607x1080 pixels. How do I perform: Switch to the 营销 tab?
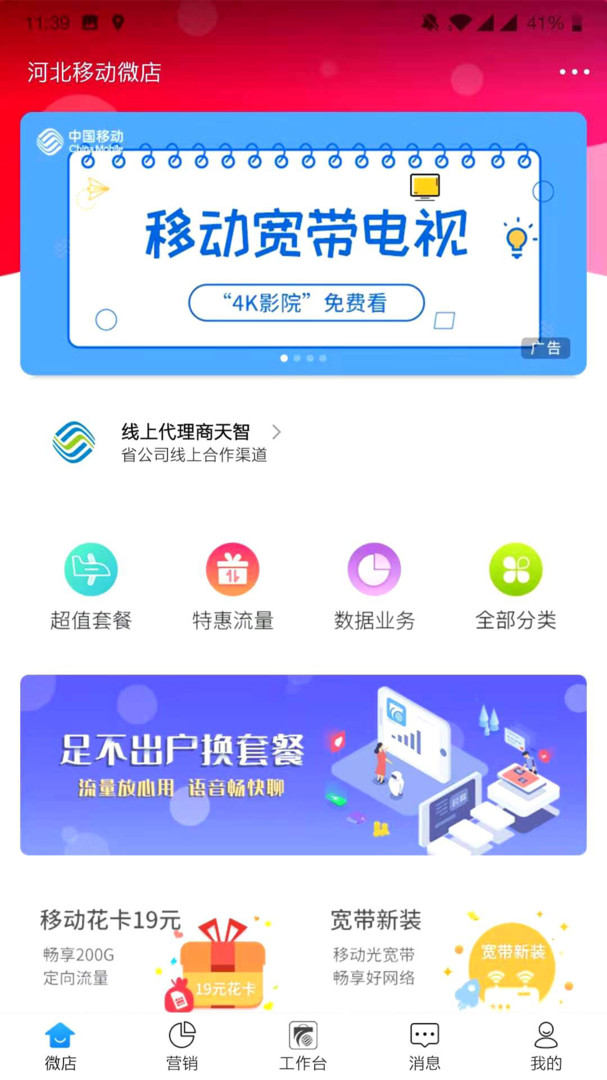tap(181, 1046)
